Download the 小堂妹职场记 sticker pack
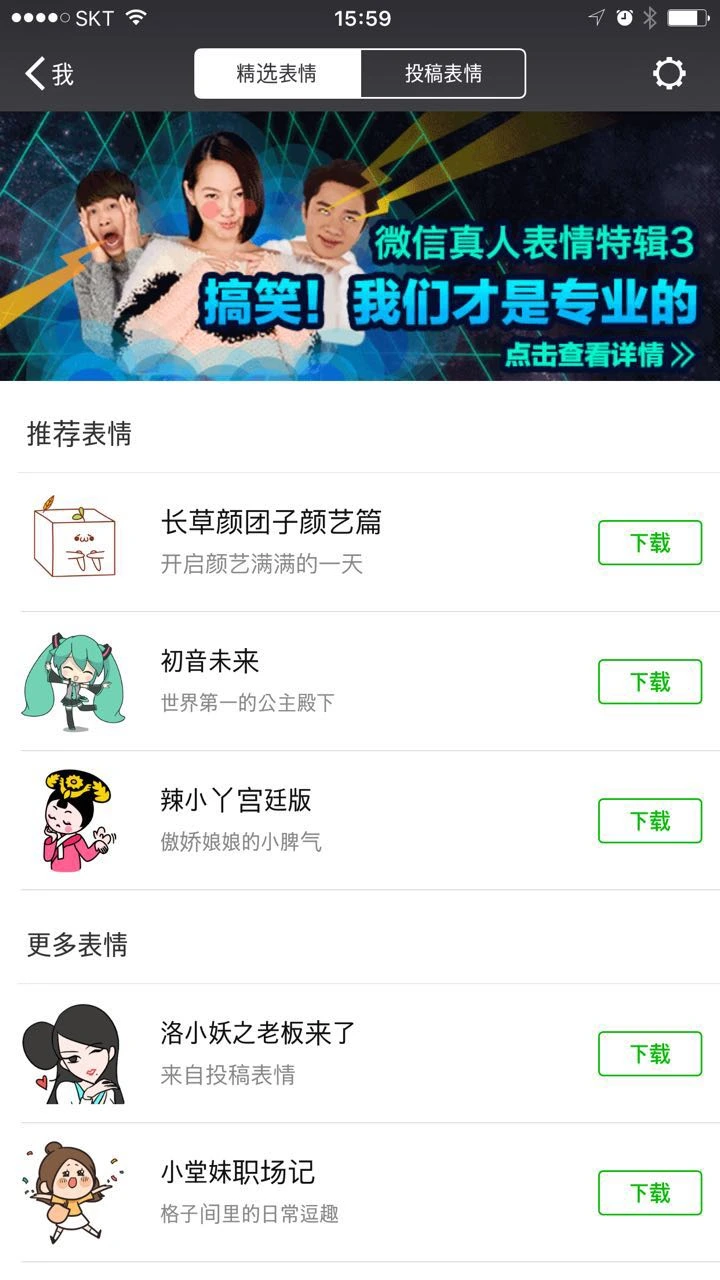This screenshot has width=720, height=1280. click(649, 1192)
